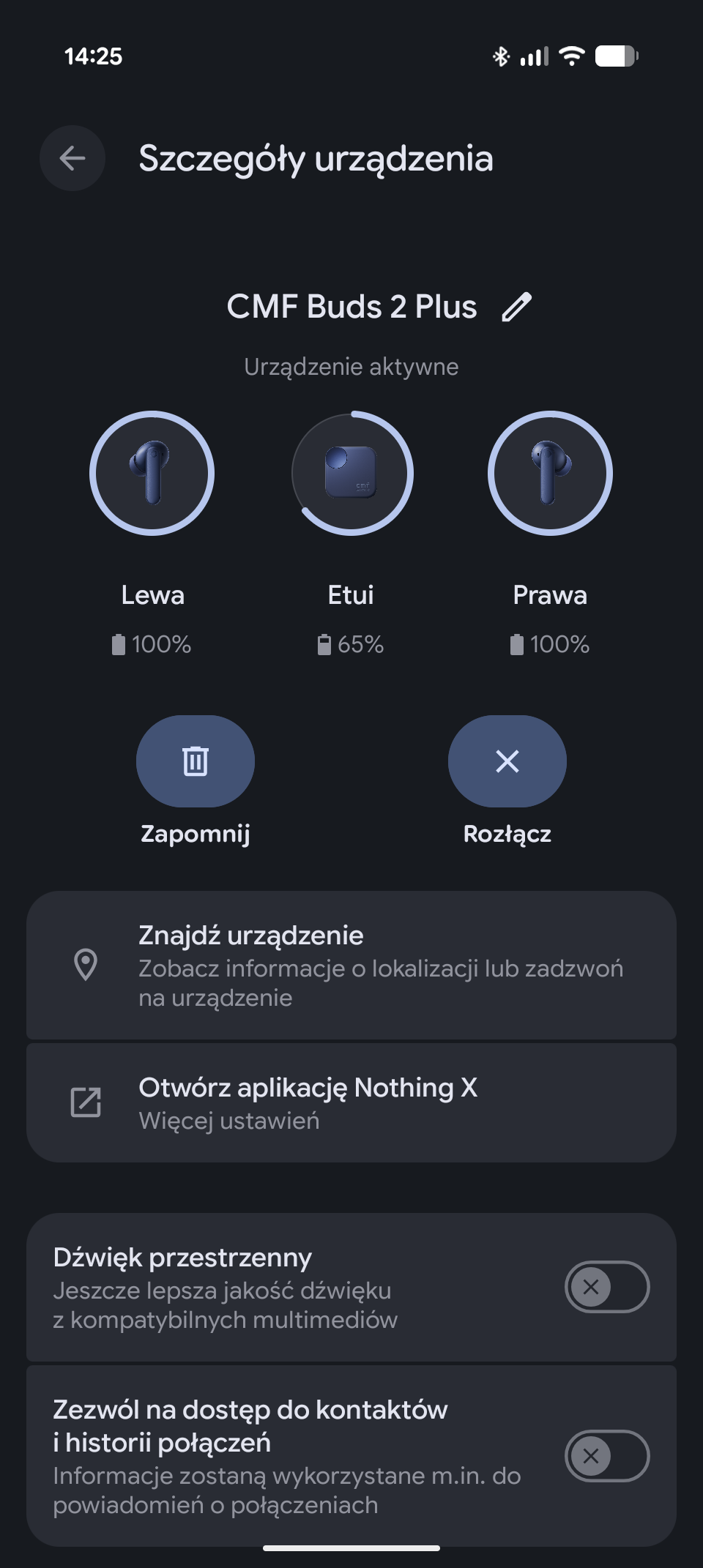Go back from Szczegóły urządzenia
This screenshot has height=1568, width=703.
(x=72, y=158)
